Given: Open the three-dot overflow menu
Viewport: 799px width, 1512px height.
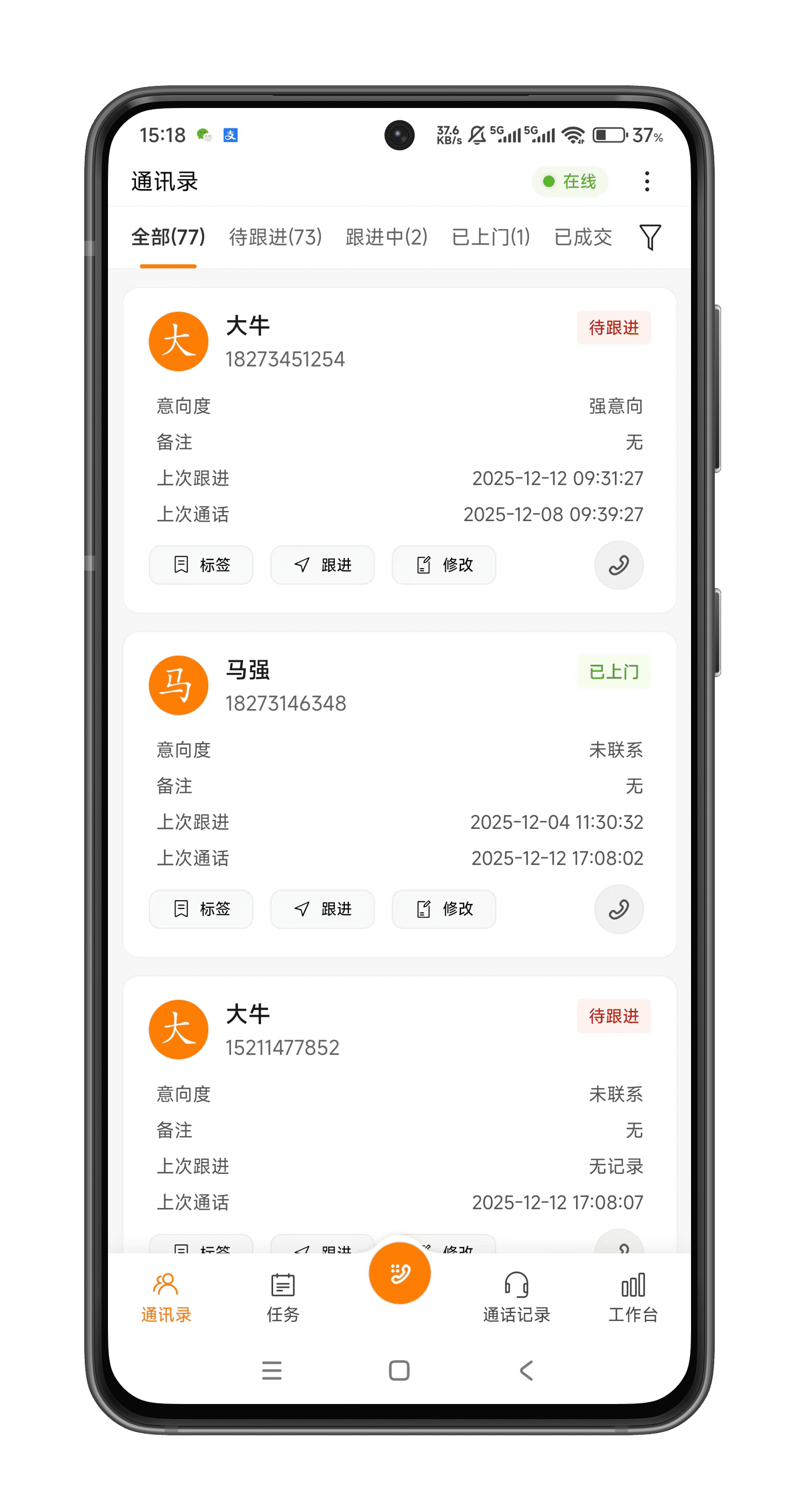Looking at the screenshot, I should click(646, 181).
